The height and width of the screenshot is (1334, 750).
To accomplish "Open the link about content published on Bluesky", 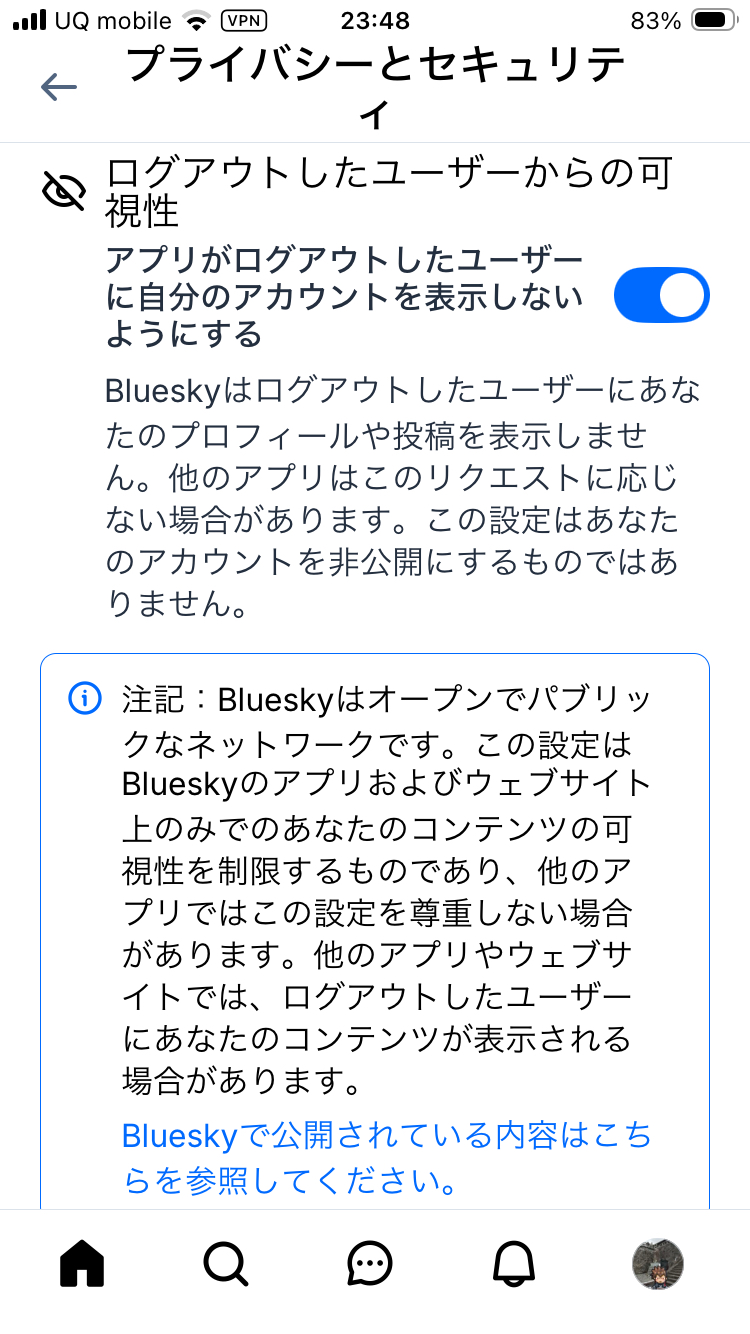I will [386, 1158].
